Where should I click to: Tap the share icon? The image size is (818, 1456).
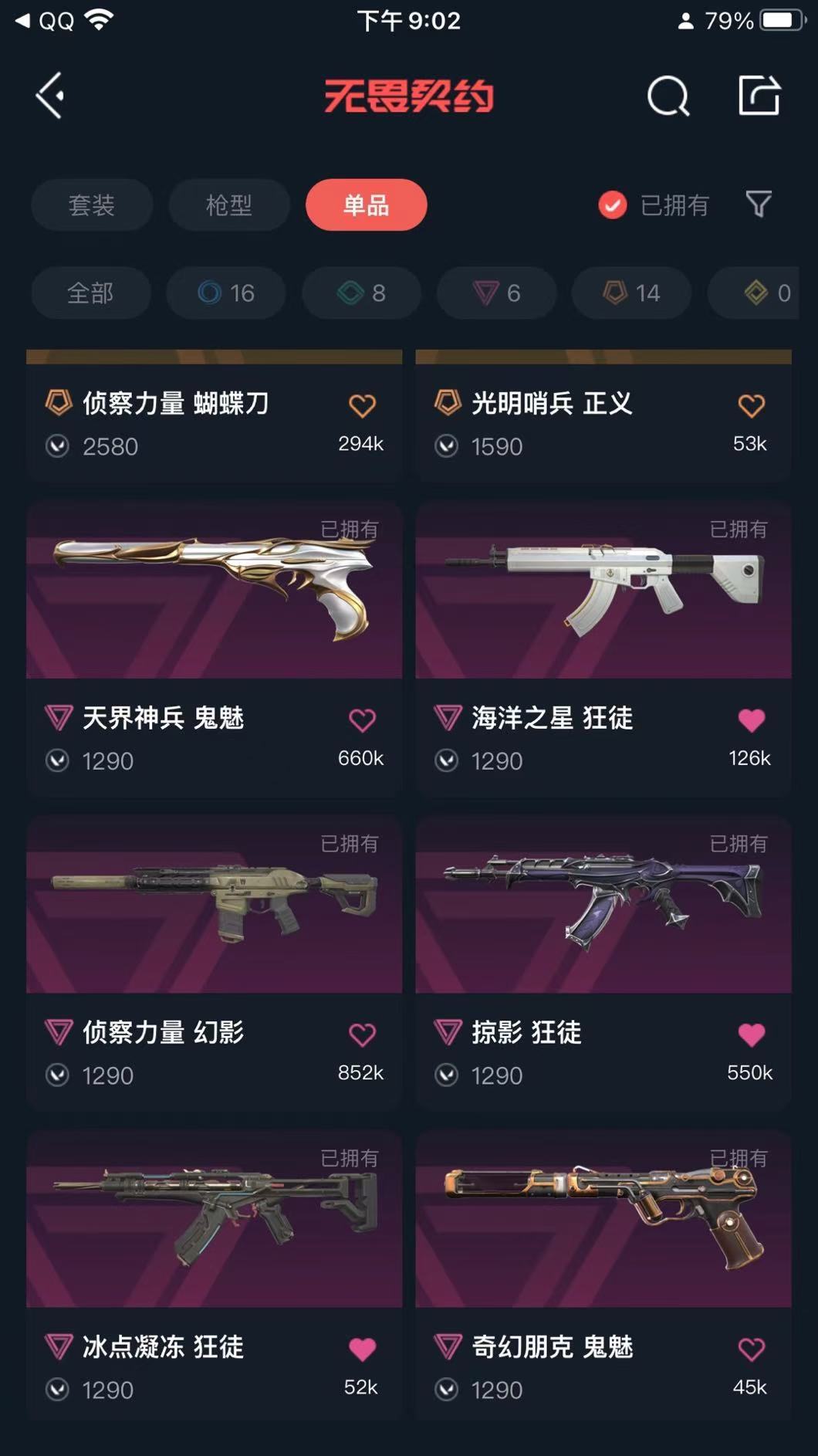(759, 96)
